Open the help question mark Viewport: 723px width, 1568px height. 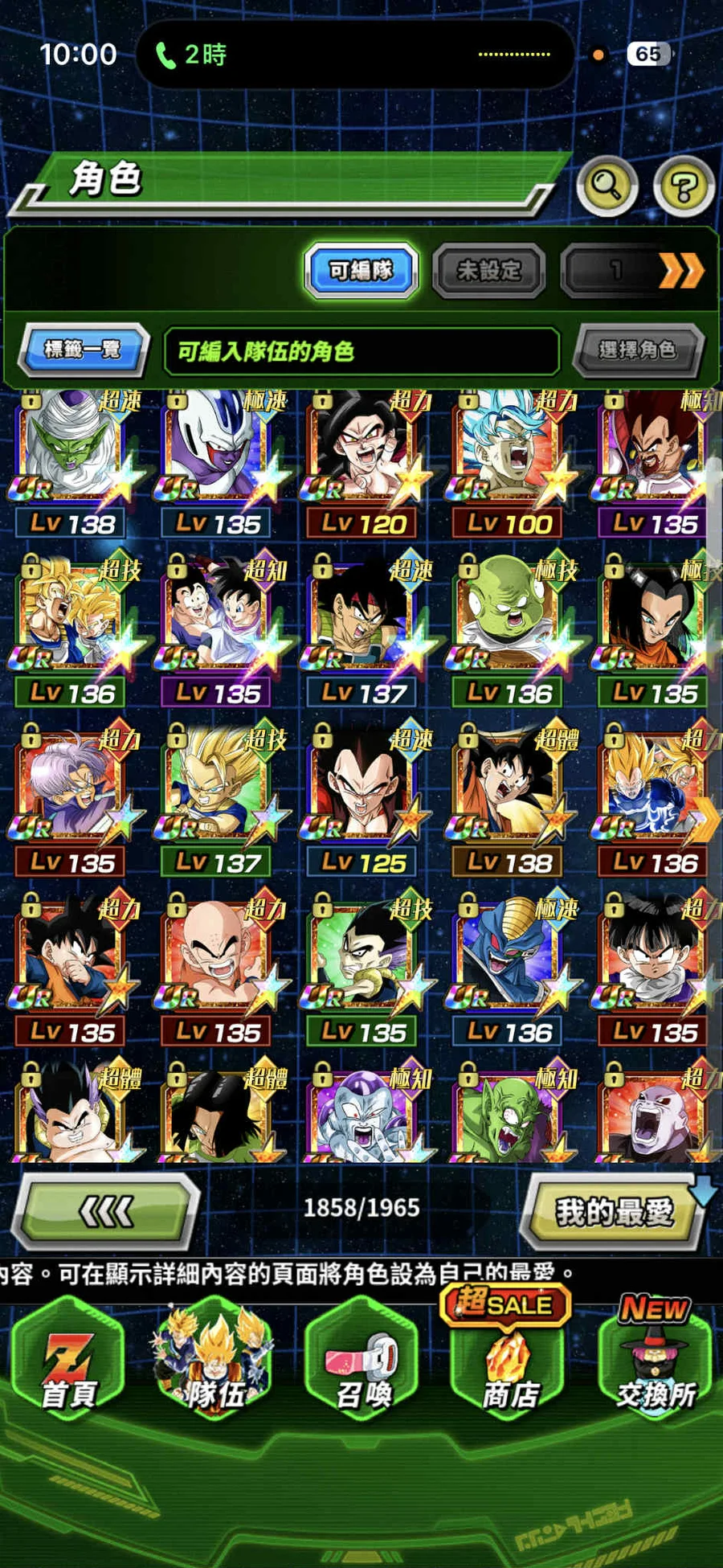pyautogui.click(x=683, y=187)
